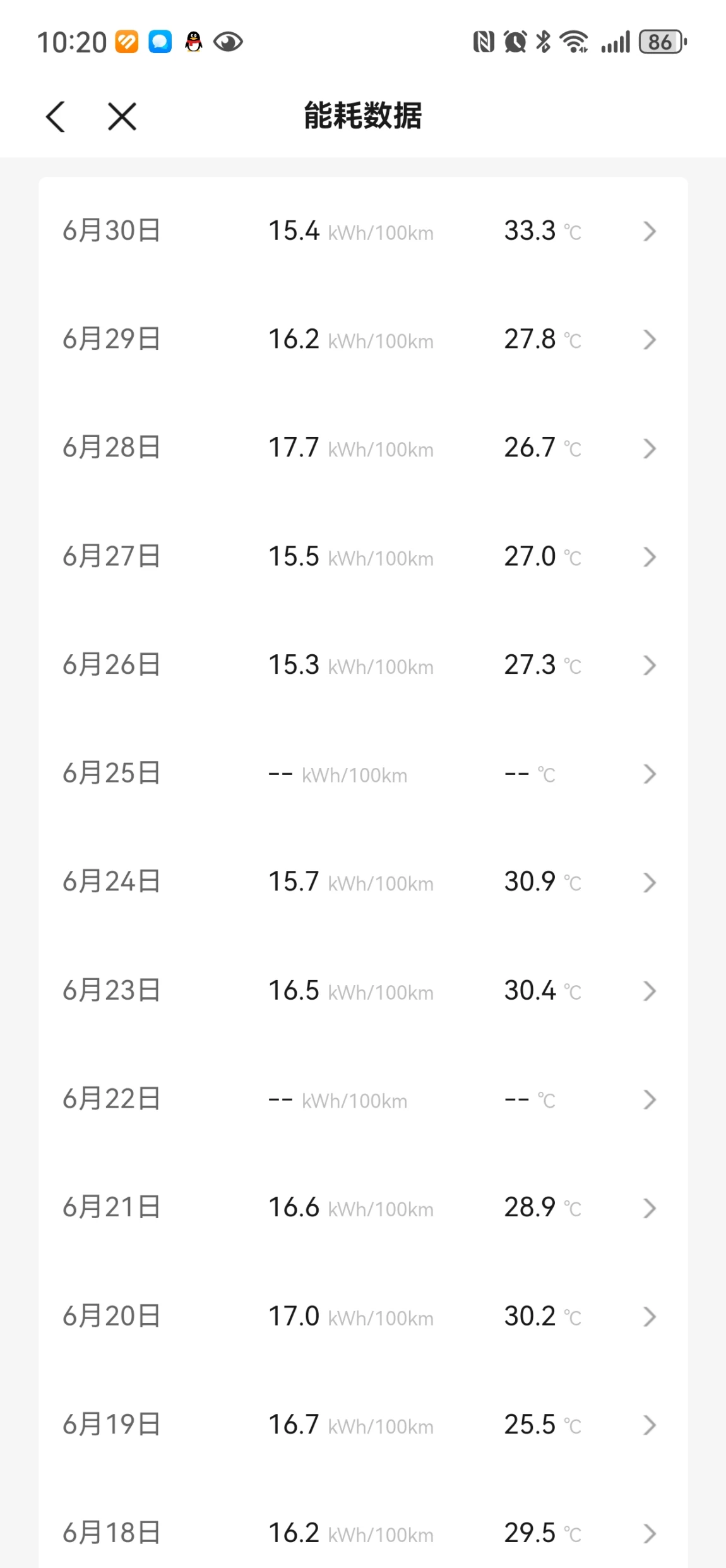Screen dimensions: 726x1568
Task: Open the 6月27日 row
Action: click(x=363, y=557)
